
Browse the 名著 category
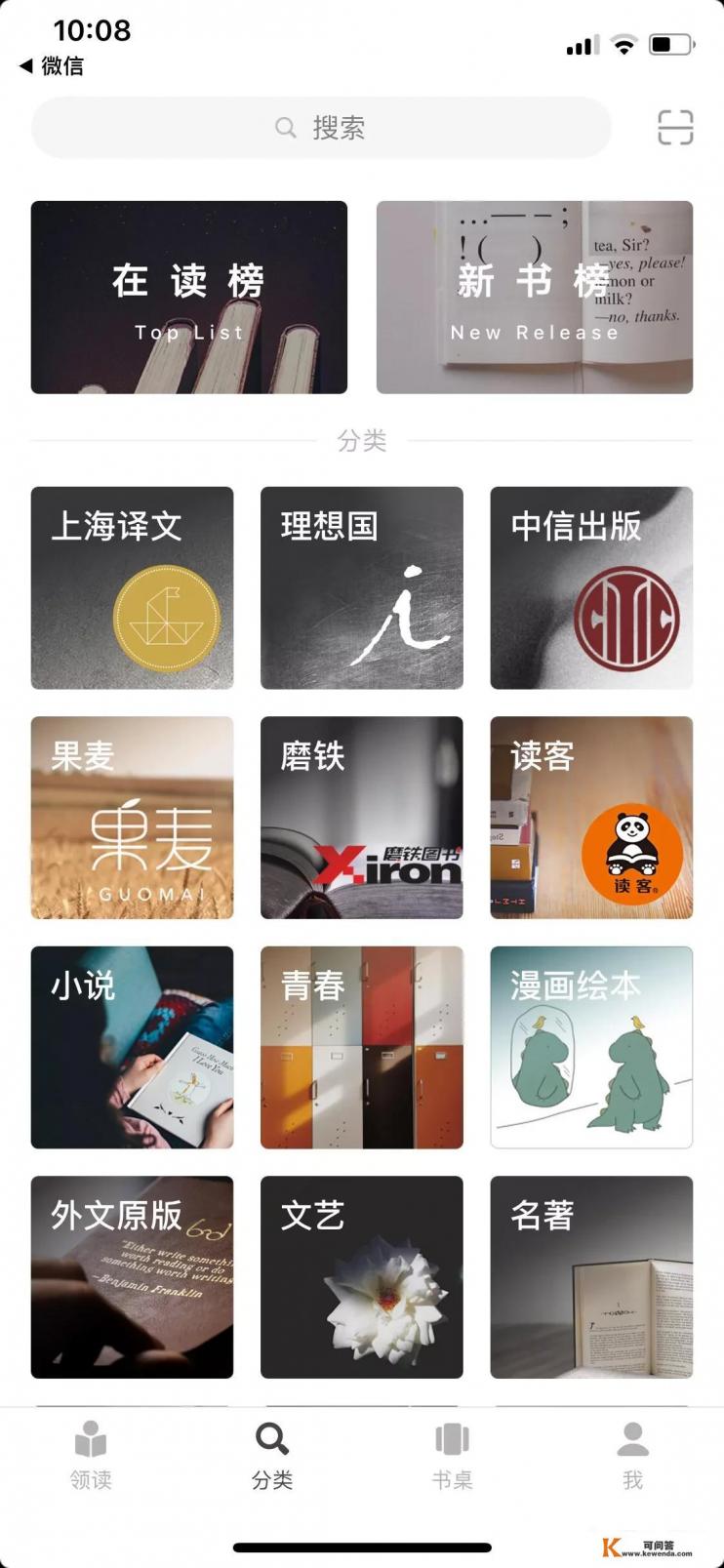point(591,1277)
